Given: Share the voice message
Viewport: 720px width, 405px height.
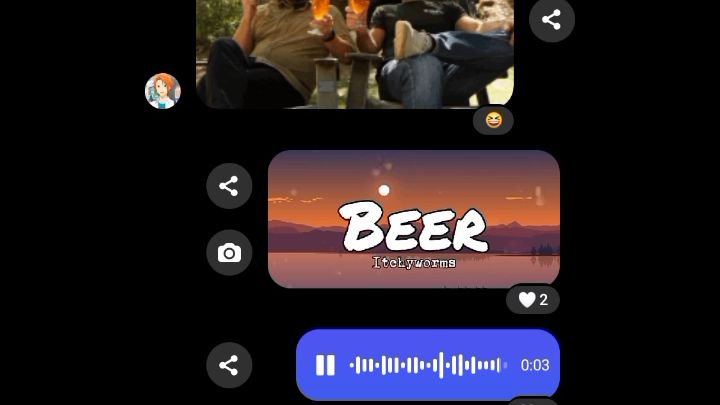Looking at the screenshot, I should click(229, 365).
